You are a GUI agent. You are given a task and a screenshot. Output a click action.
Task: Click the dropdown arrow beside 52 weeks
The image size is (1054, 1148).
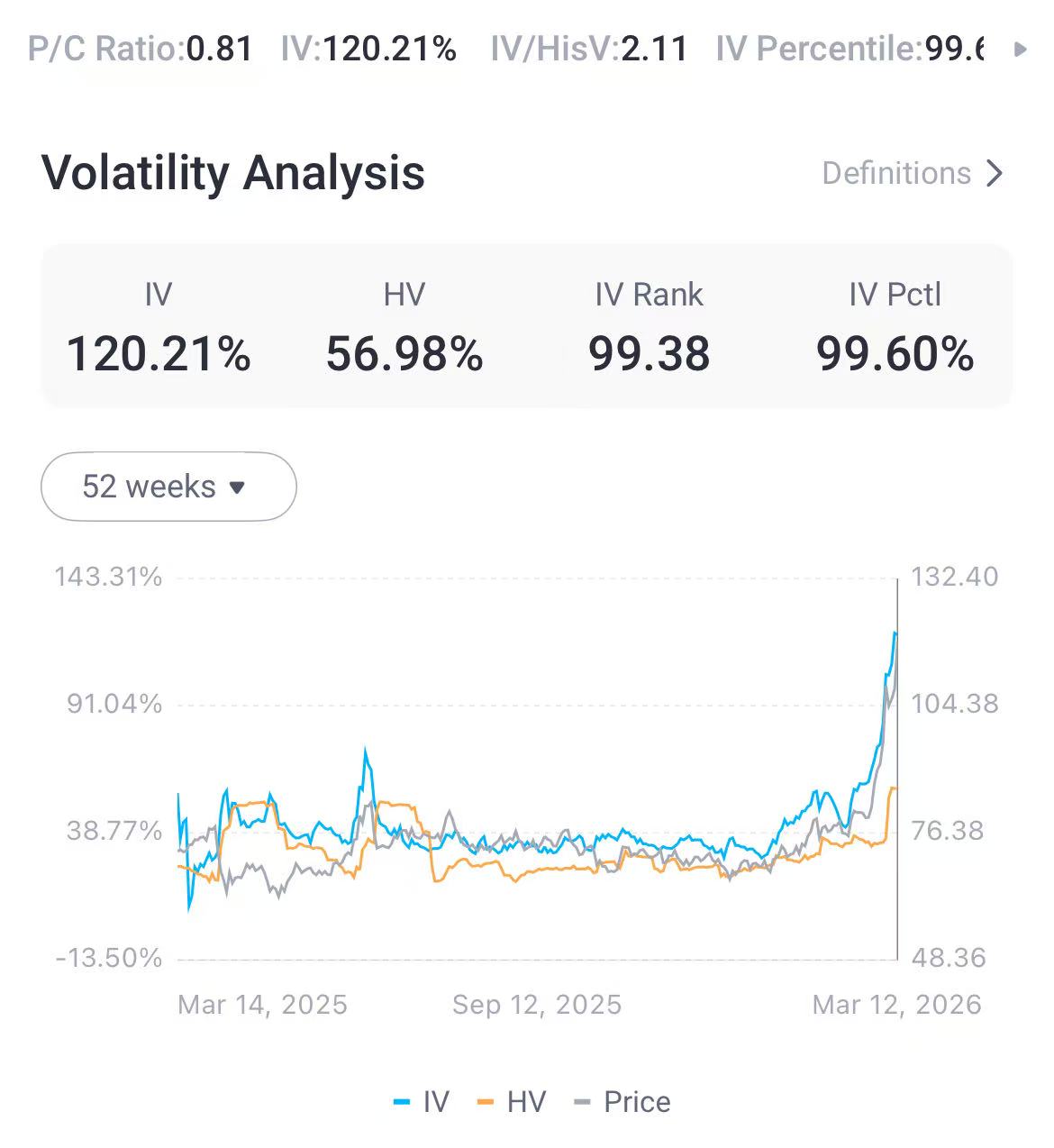click(237, 487)
